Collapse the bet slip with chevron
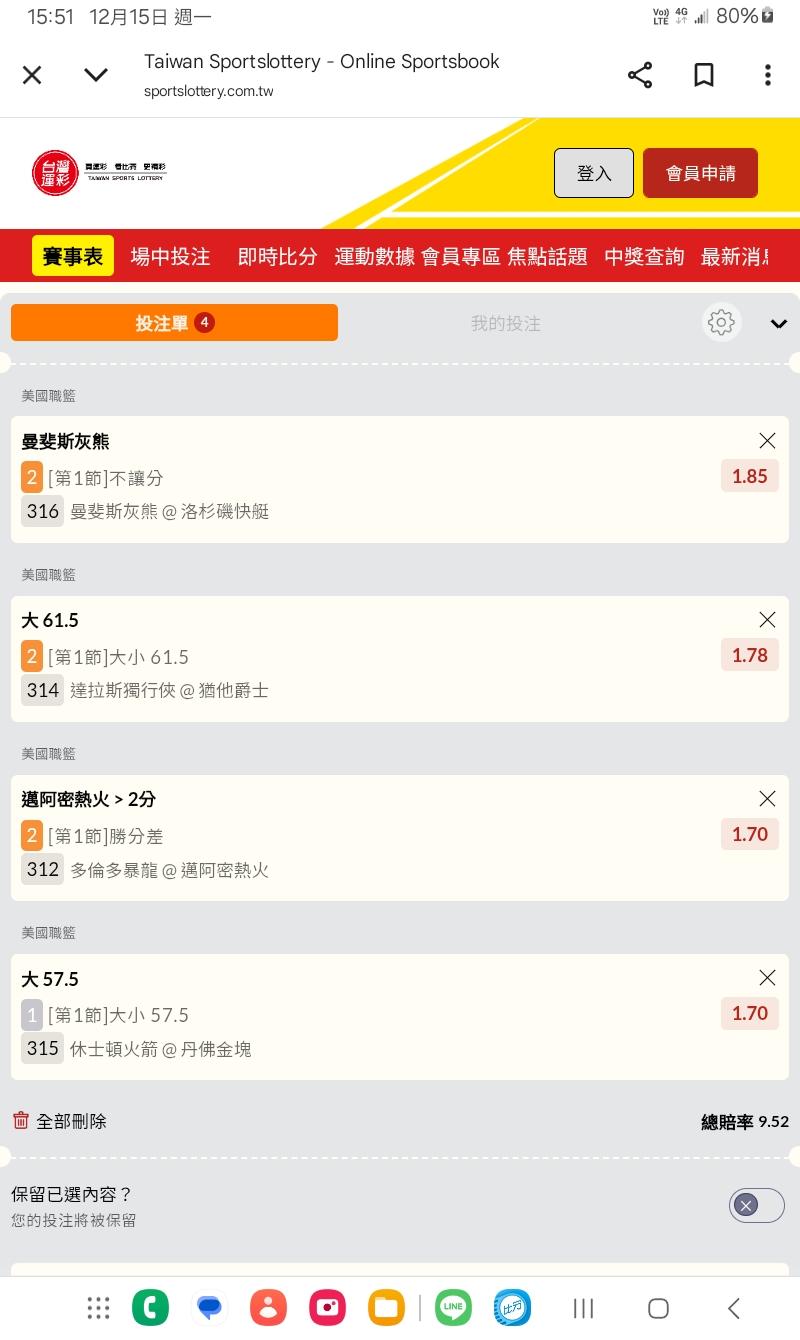The height and width of the screenshot is (1340, 800). 779,323
